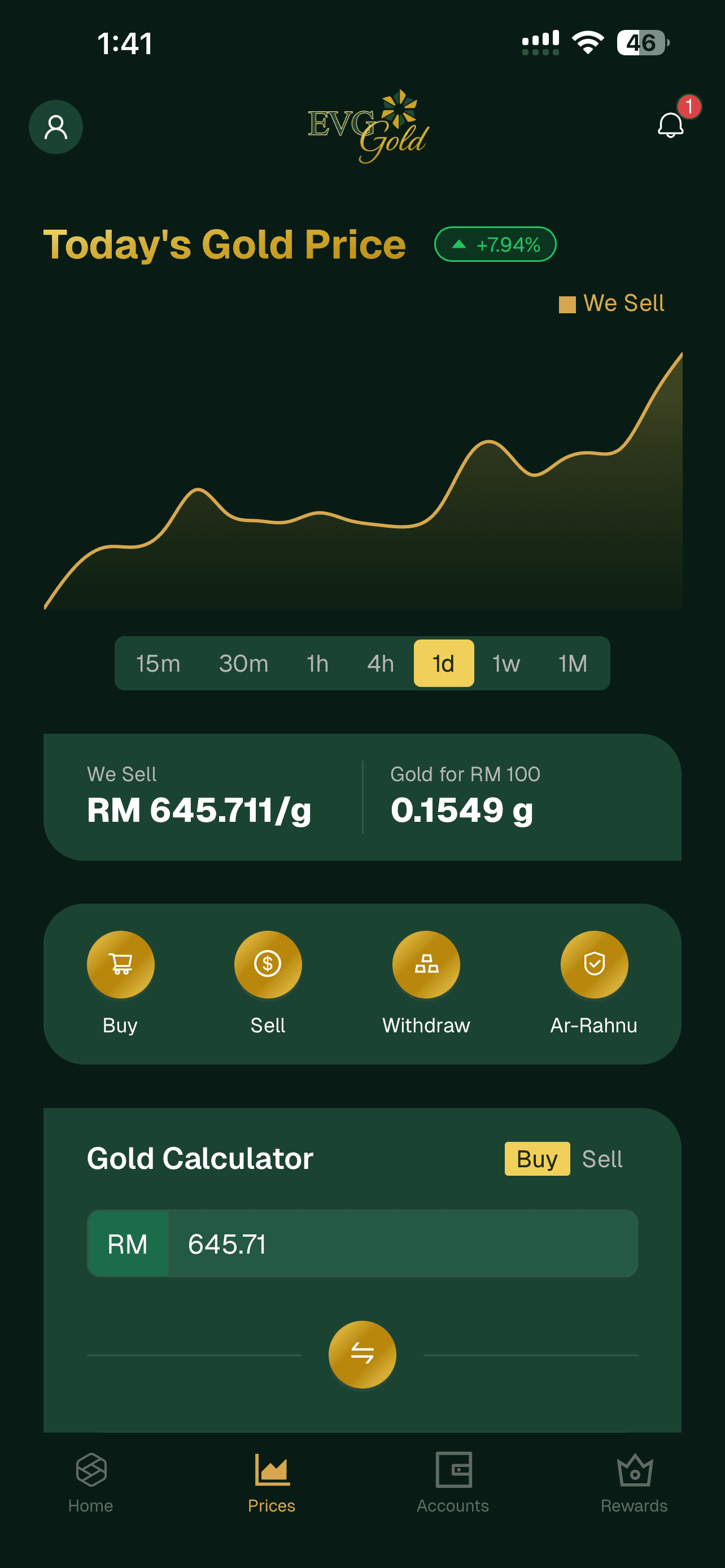
Task: Open the Rewards crown icon
Action: click(x=634, y=1476)
